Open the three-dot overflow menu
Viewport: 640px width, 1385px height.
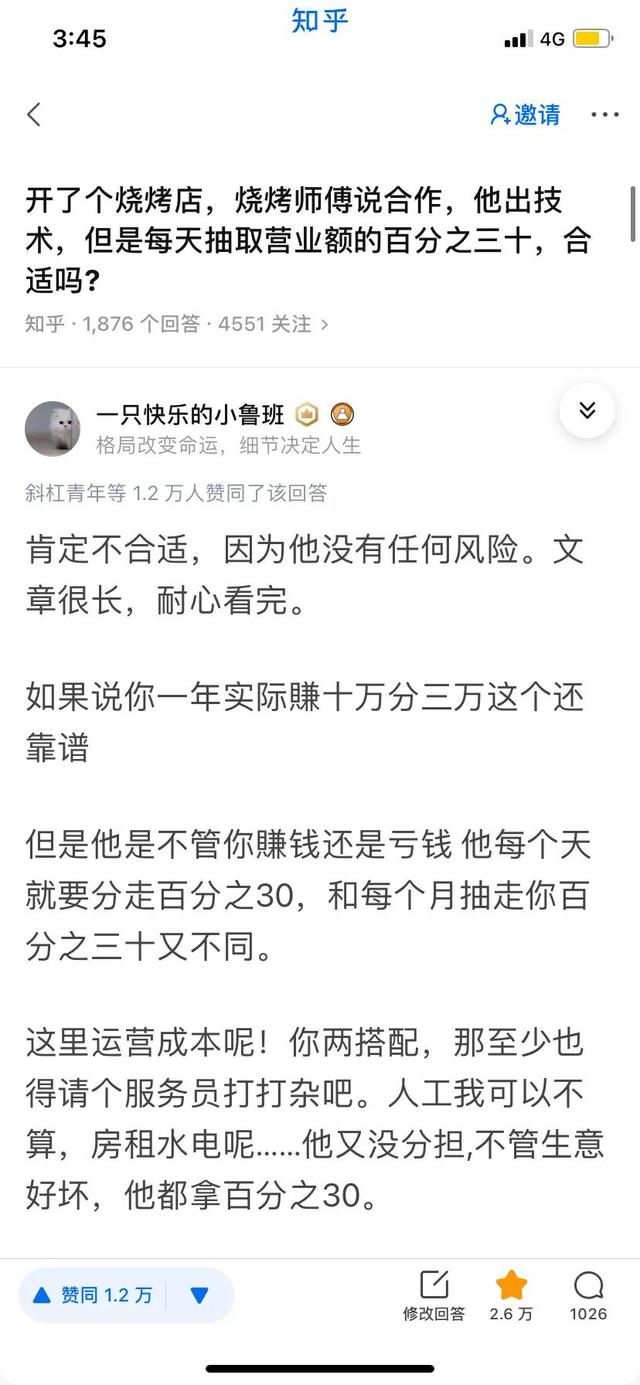click(605, 114)
